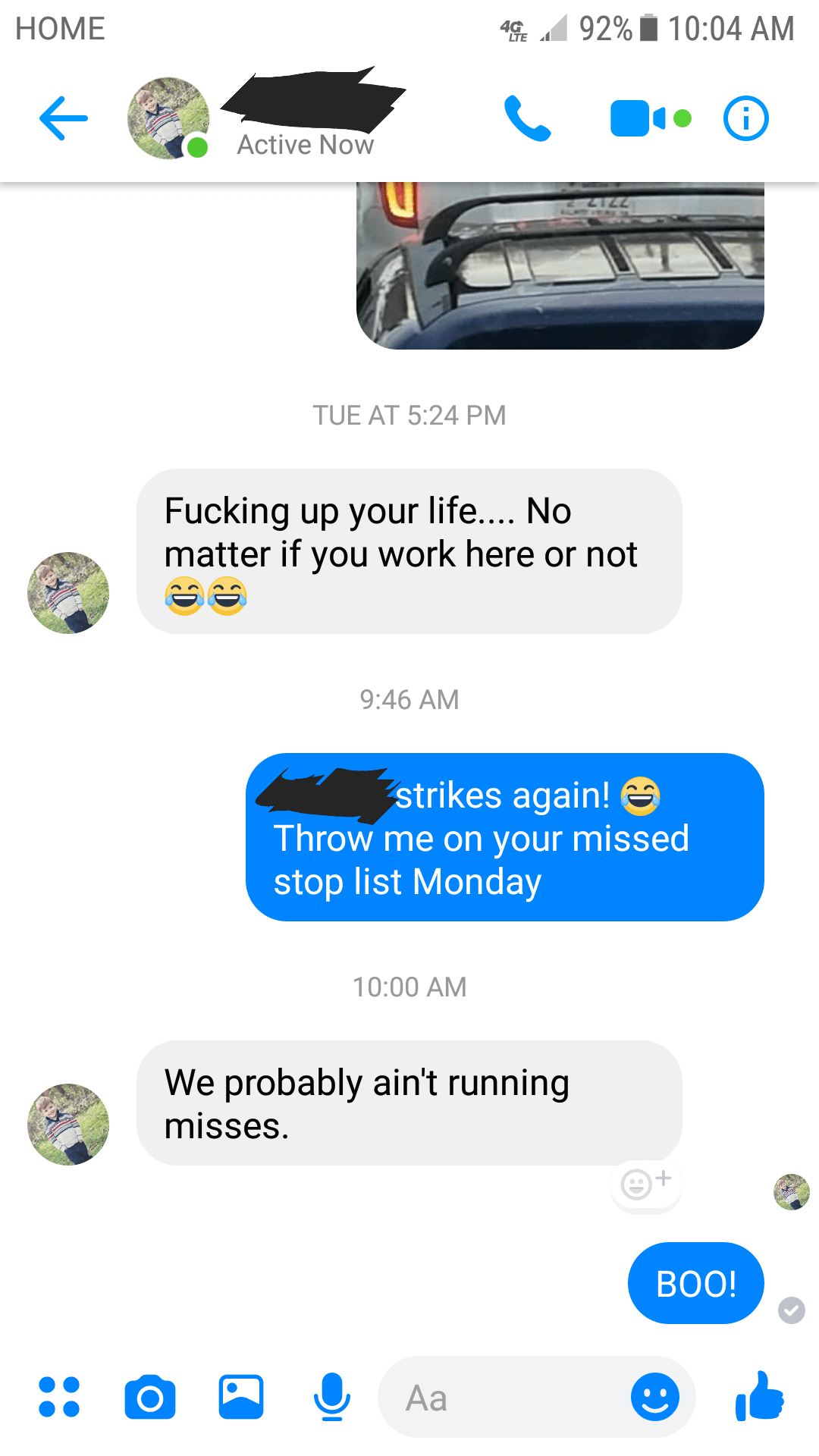Open contact profile picture in header
This screenshot has width=819, height=1456.
(168, 118)
